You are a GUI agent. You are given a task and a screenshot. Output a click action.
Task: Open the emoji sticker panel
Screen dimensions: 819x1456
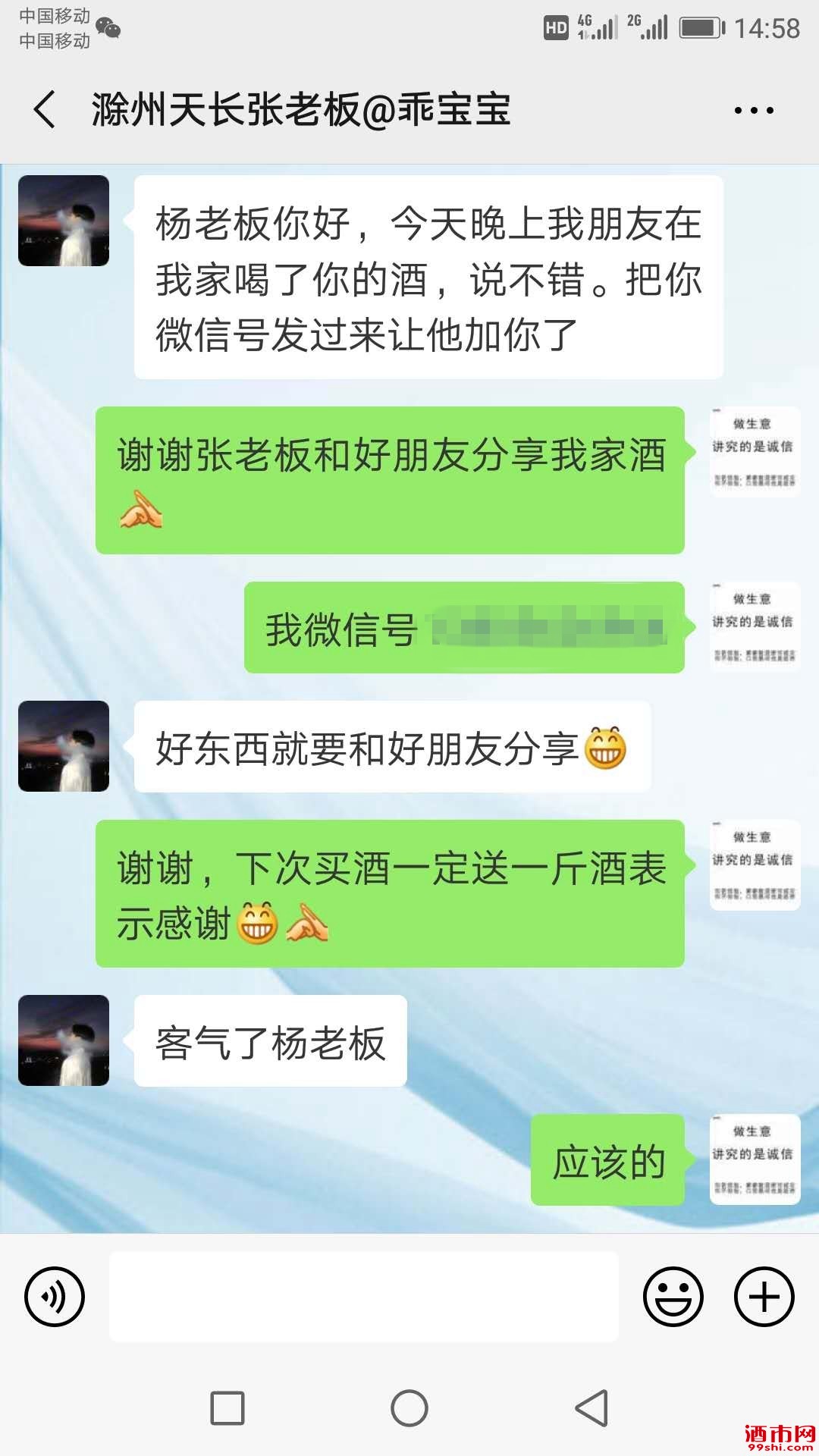673,1296
